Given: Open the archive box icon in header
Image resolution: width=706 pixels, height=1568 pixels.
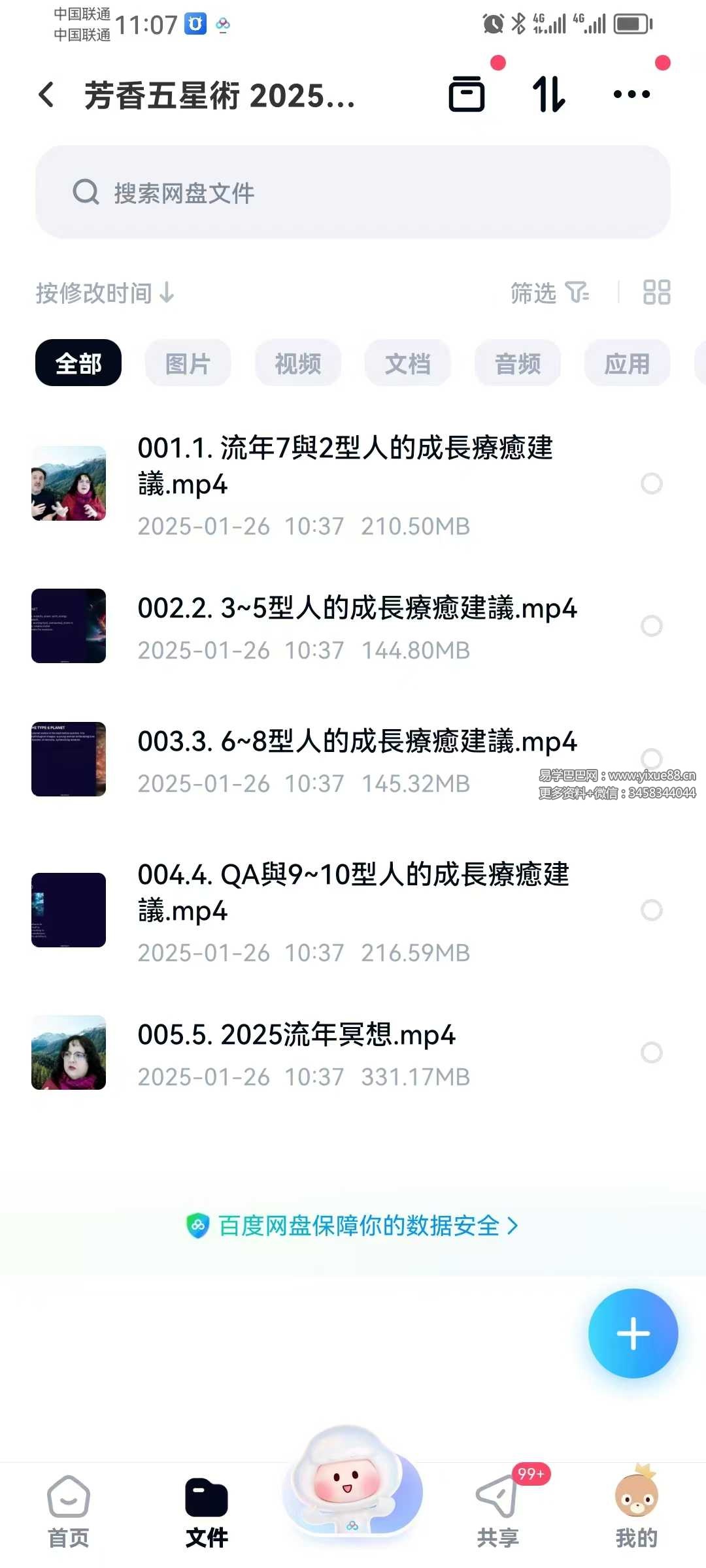Looking at the screenshot, I should tap(467, 95).
